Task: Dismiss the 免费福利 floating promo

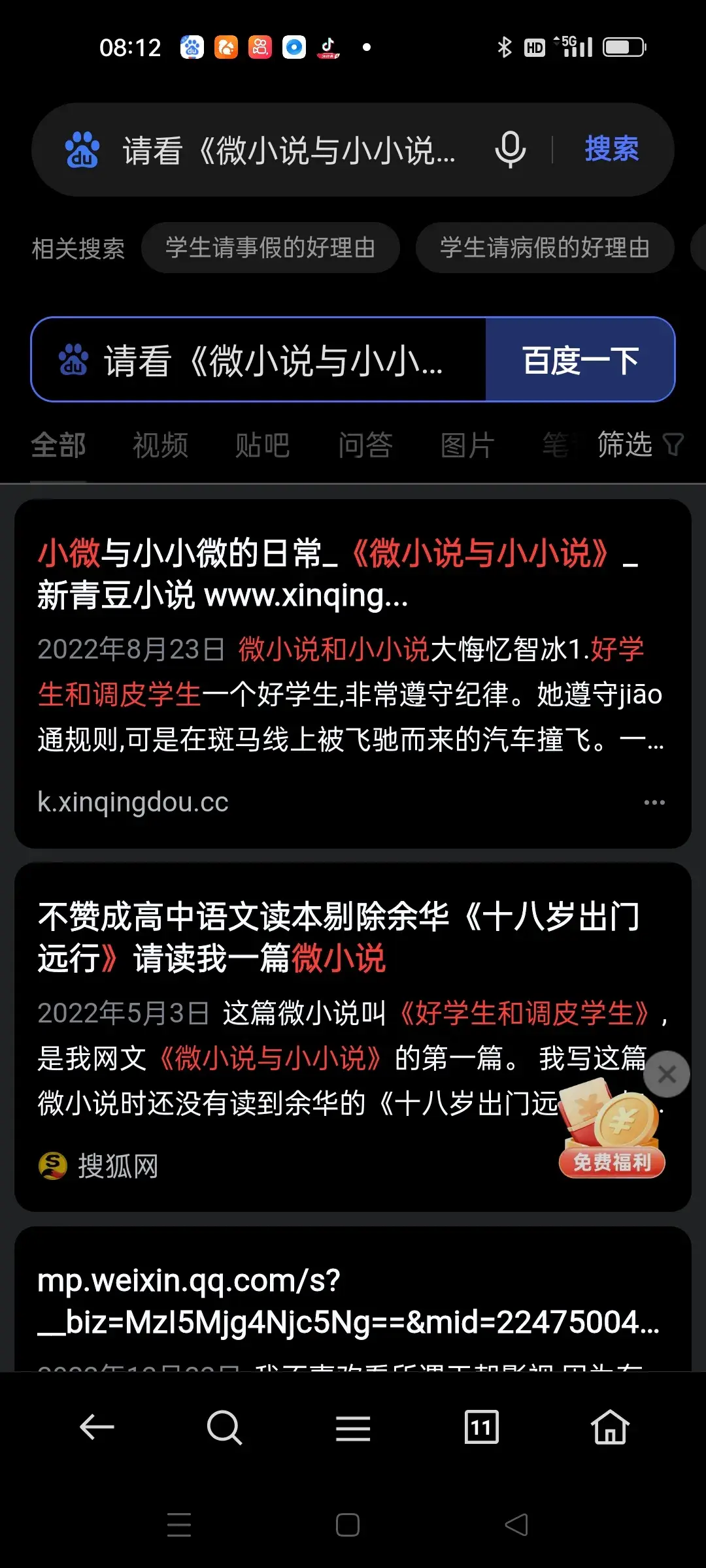Action: 666,1074
